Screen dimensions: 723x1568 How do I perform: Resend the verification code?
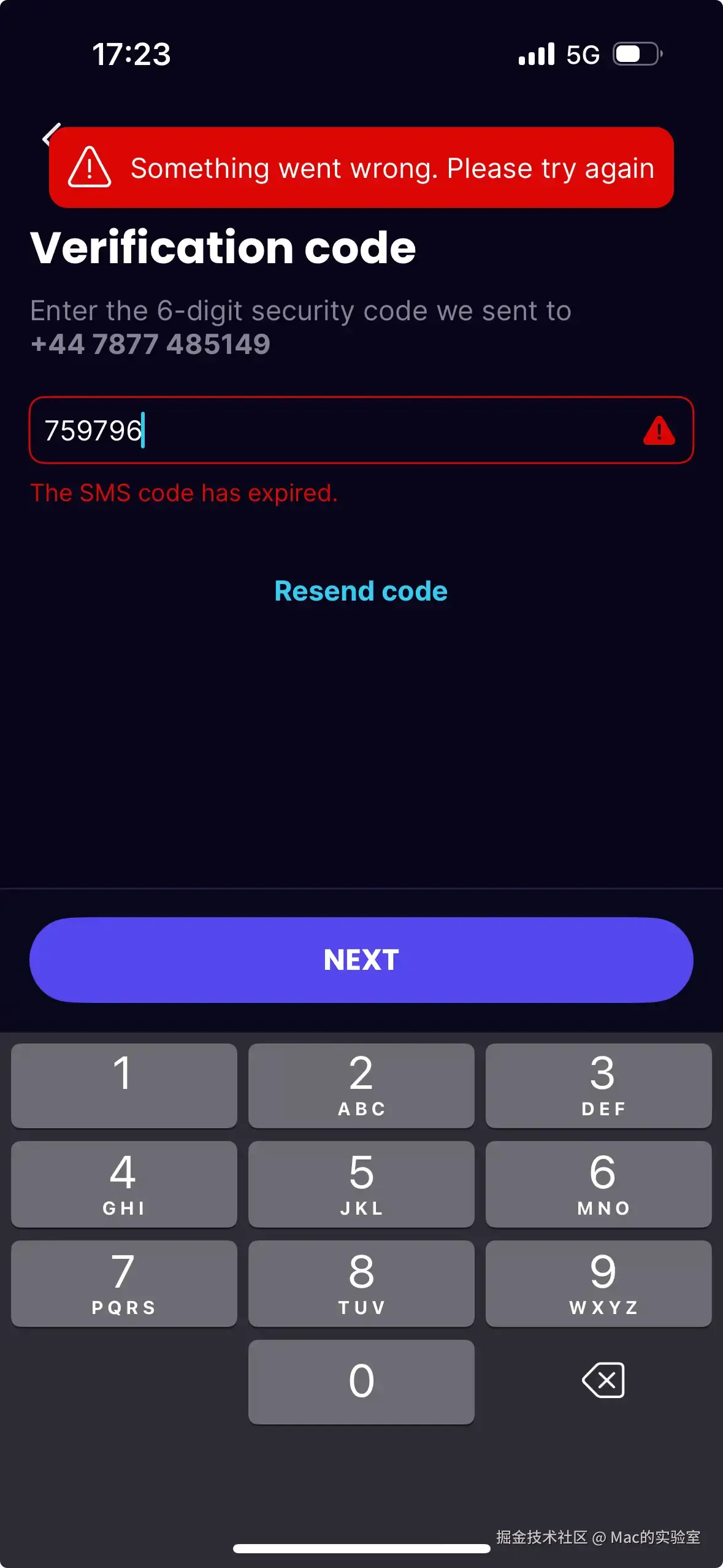(x=361, y=591)
